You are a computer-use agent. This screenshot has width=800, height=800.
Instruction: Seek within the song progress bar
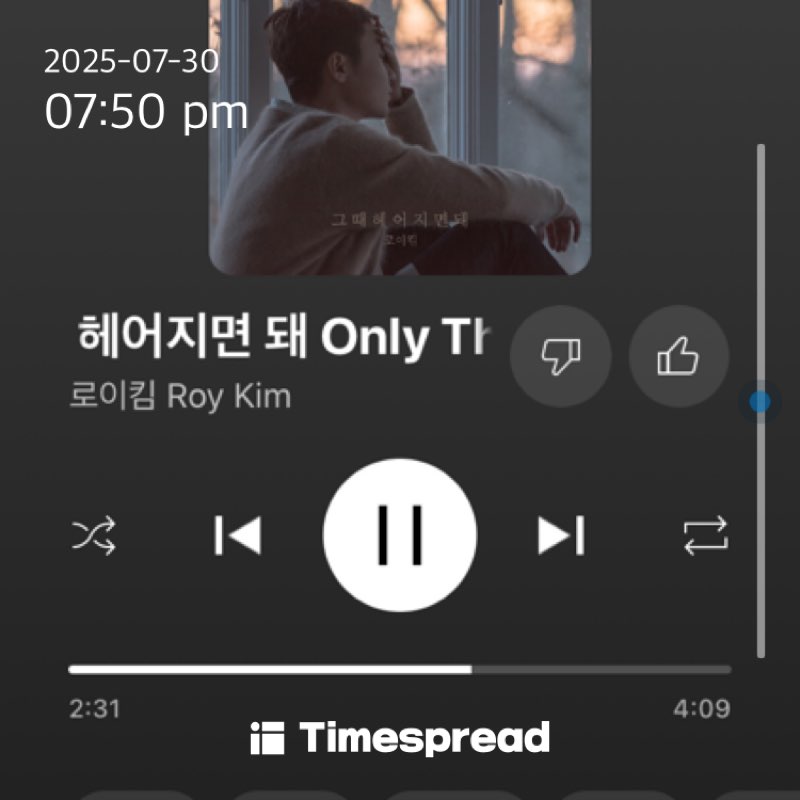tap(400, 669)
